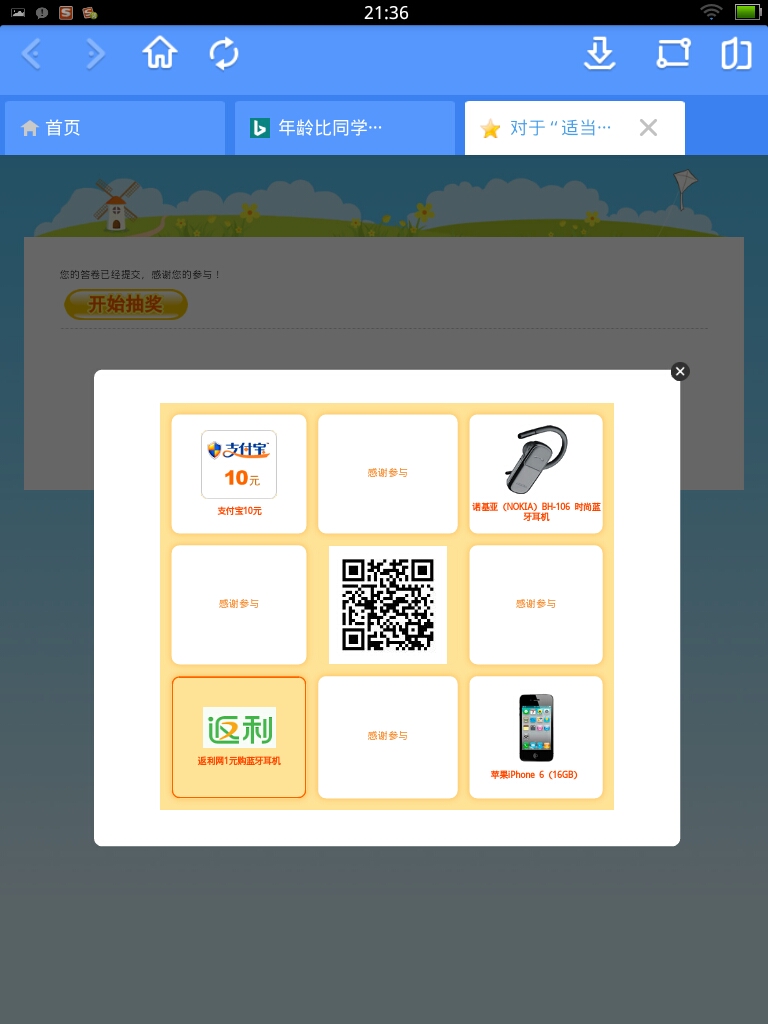Open the browser home page
Viewport: 768px width, 1024px height.
160,53
